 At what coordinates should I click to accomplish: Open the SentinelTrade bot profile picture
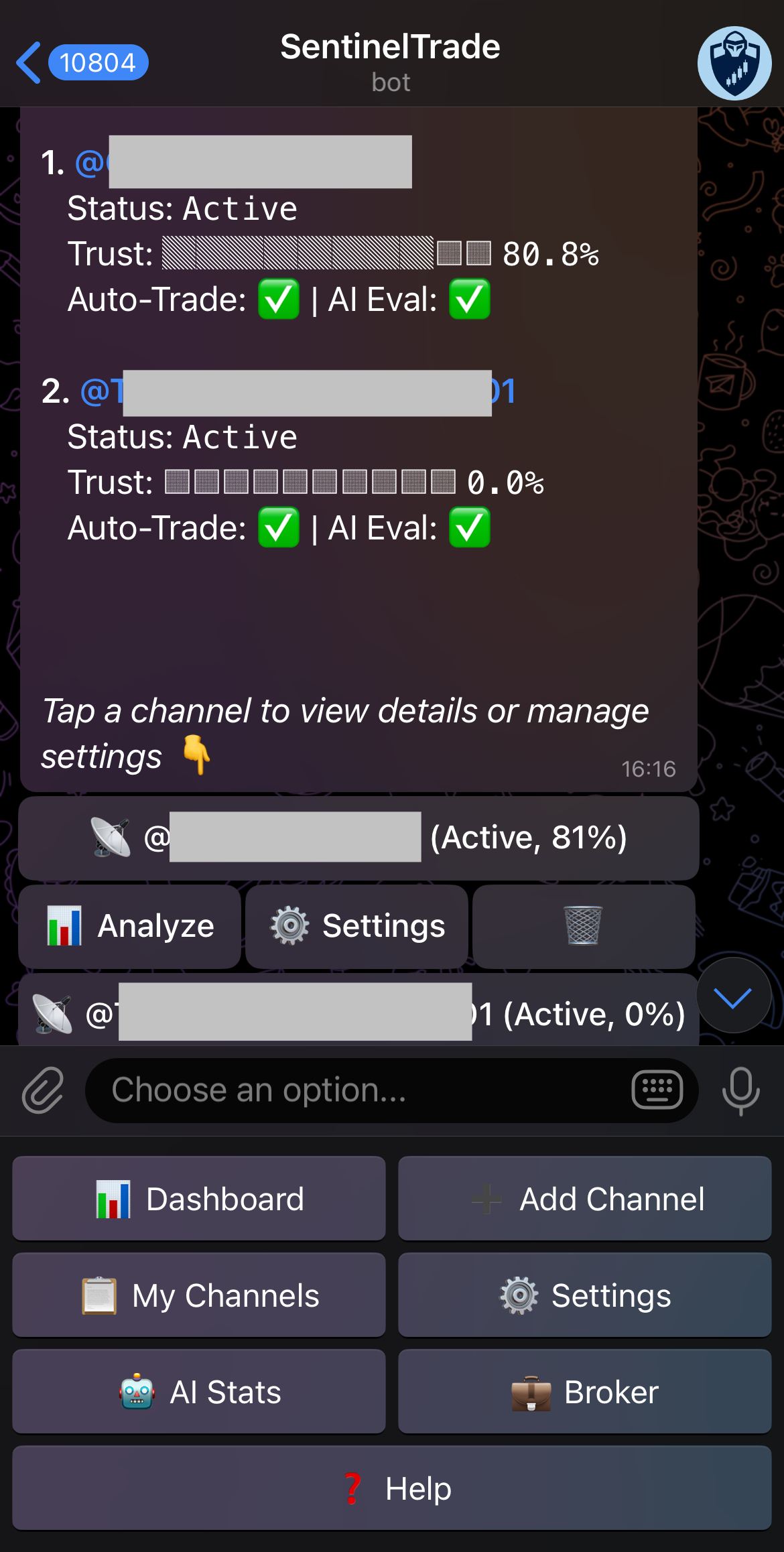pyautogui.click(x=734, y=63)
